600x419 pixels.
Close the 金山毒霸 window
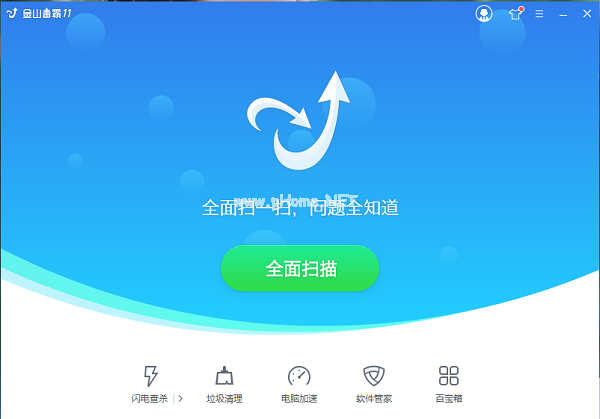point(585,13)
